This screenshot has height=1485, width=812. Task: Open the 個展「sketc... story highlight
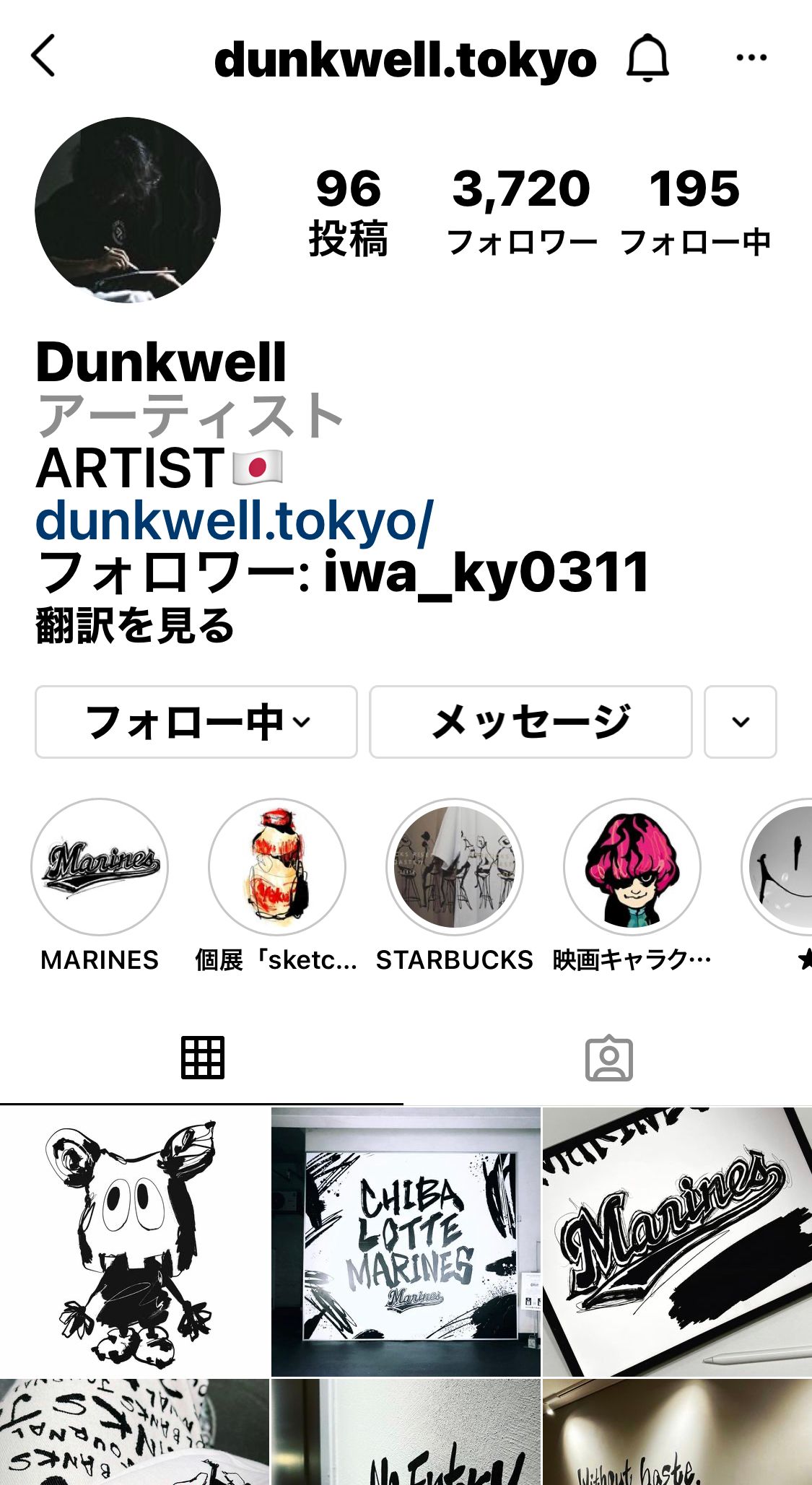pyautogui.click(x=277, y=866)
